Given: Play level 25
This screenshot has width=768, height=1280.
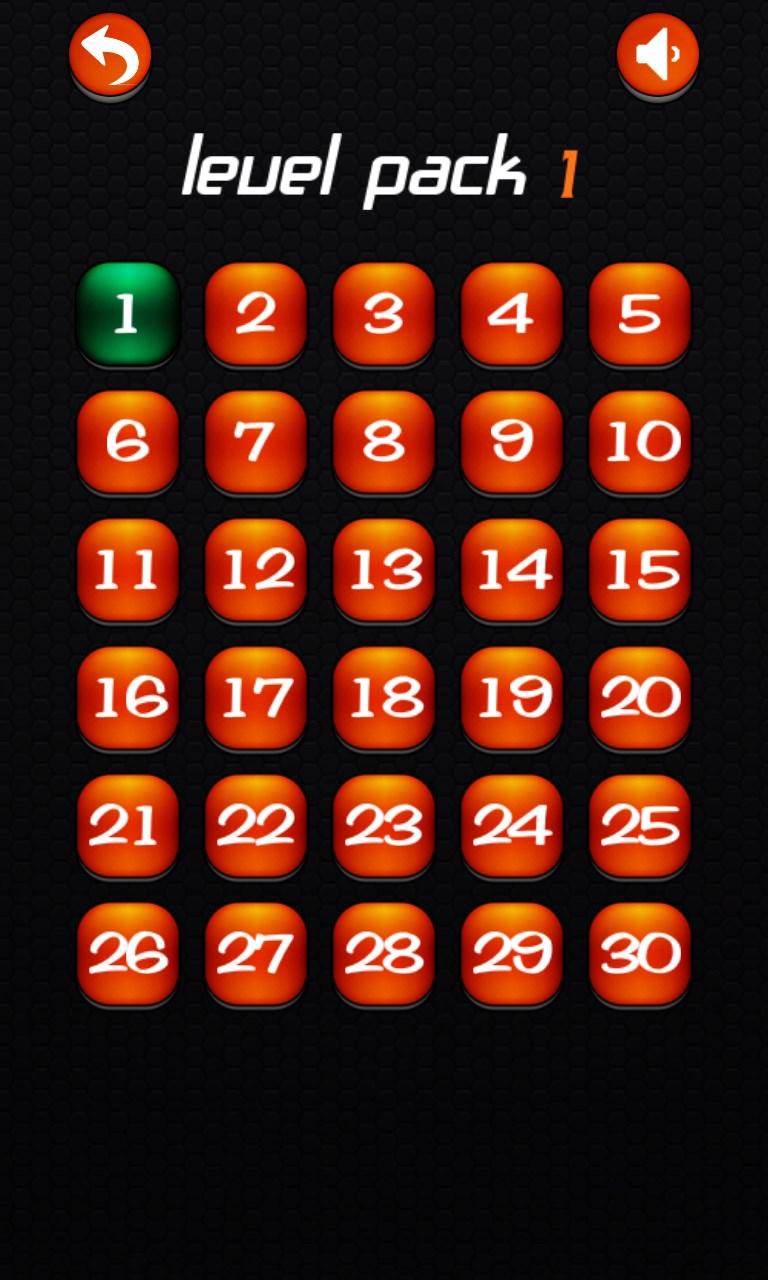Looking at the screenshot, I should pyautogui.click(x=639, y=827).
